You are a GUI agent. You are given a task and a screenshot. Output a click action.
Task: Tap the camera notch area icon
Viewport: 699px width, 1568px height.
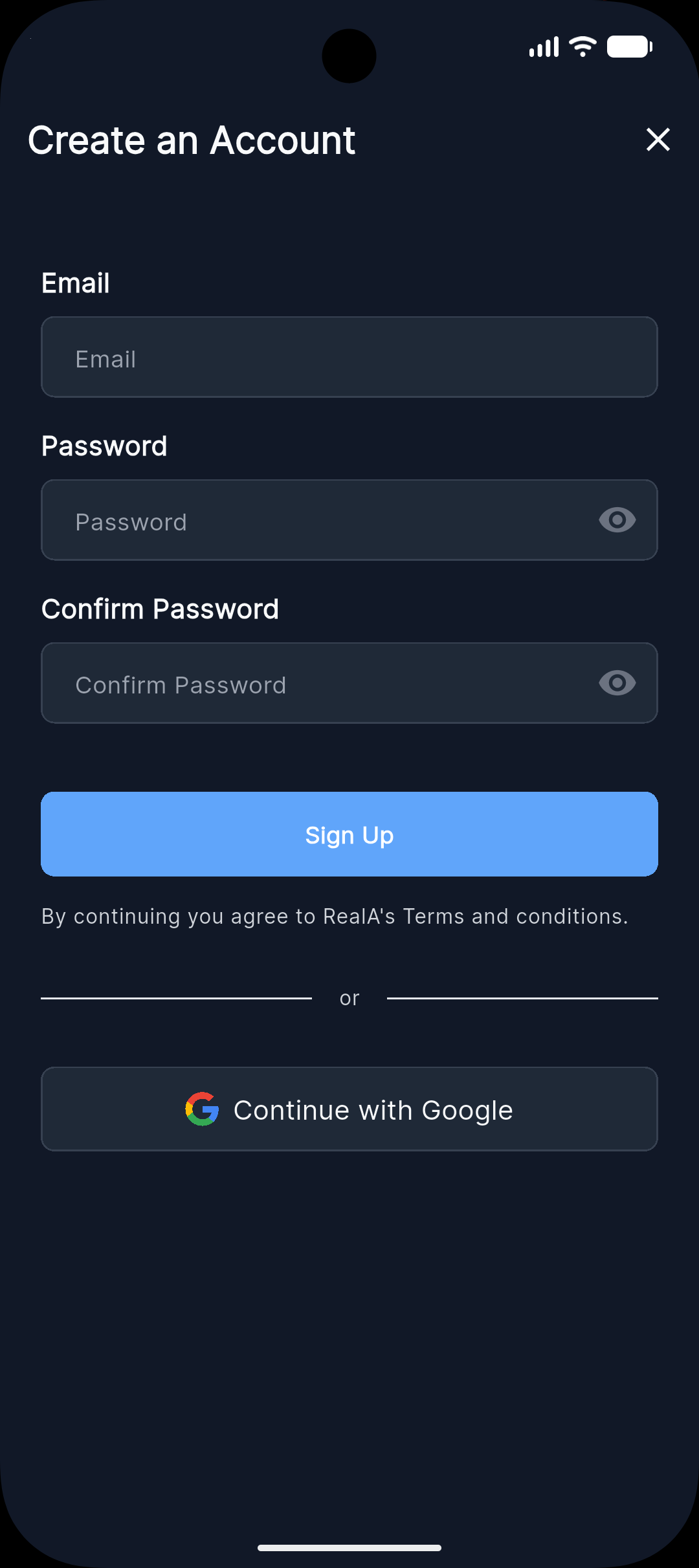[349, 56]
